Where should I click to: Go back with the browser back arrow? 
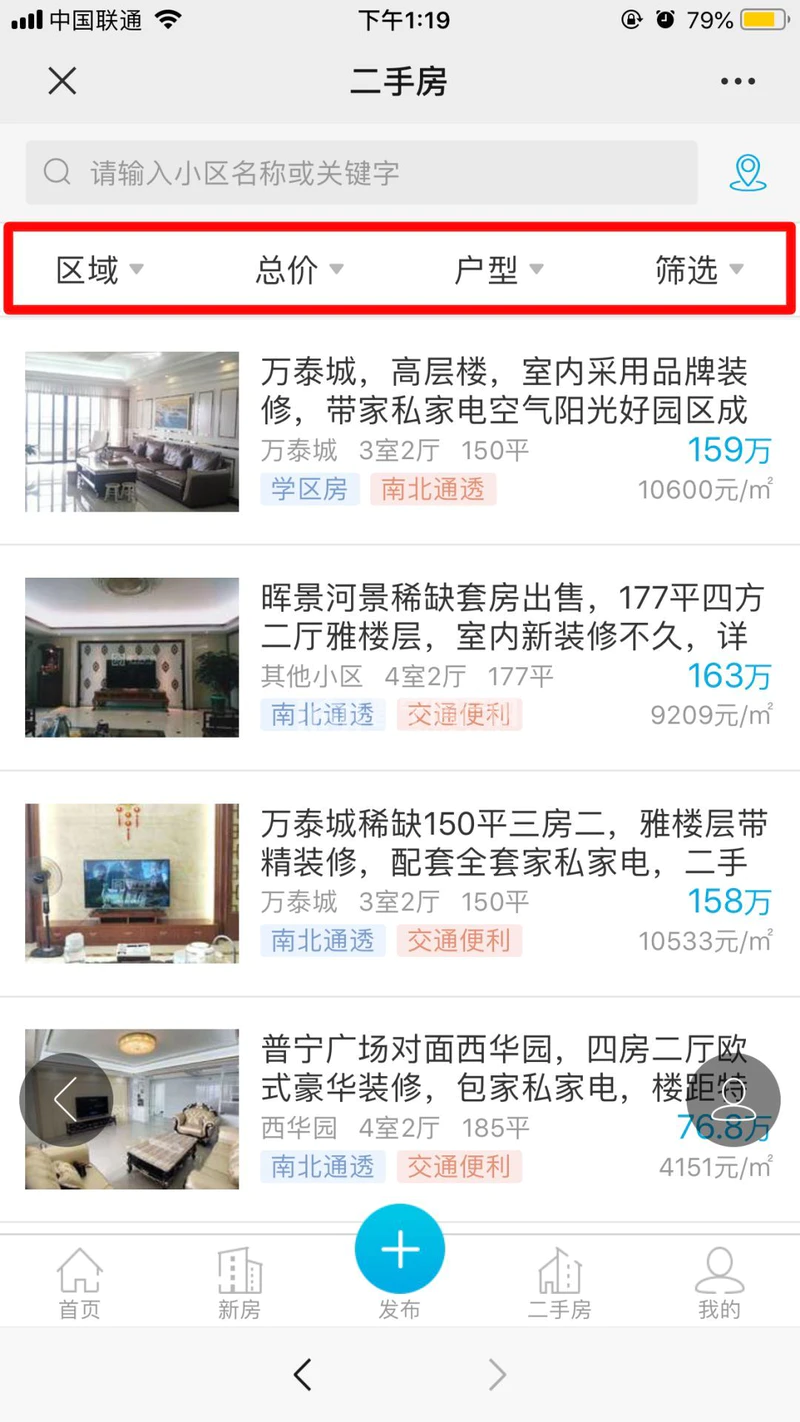click(303, 1375)
